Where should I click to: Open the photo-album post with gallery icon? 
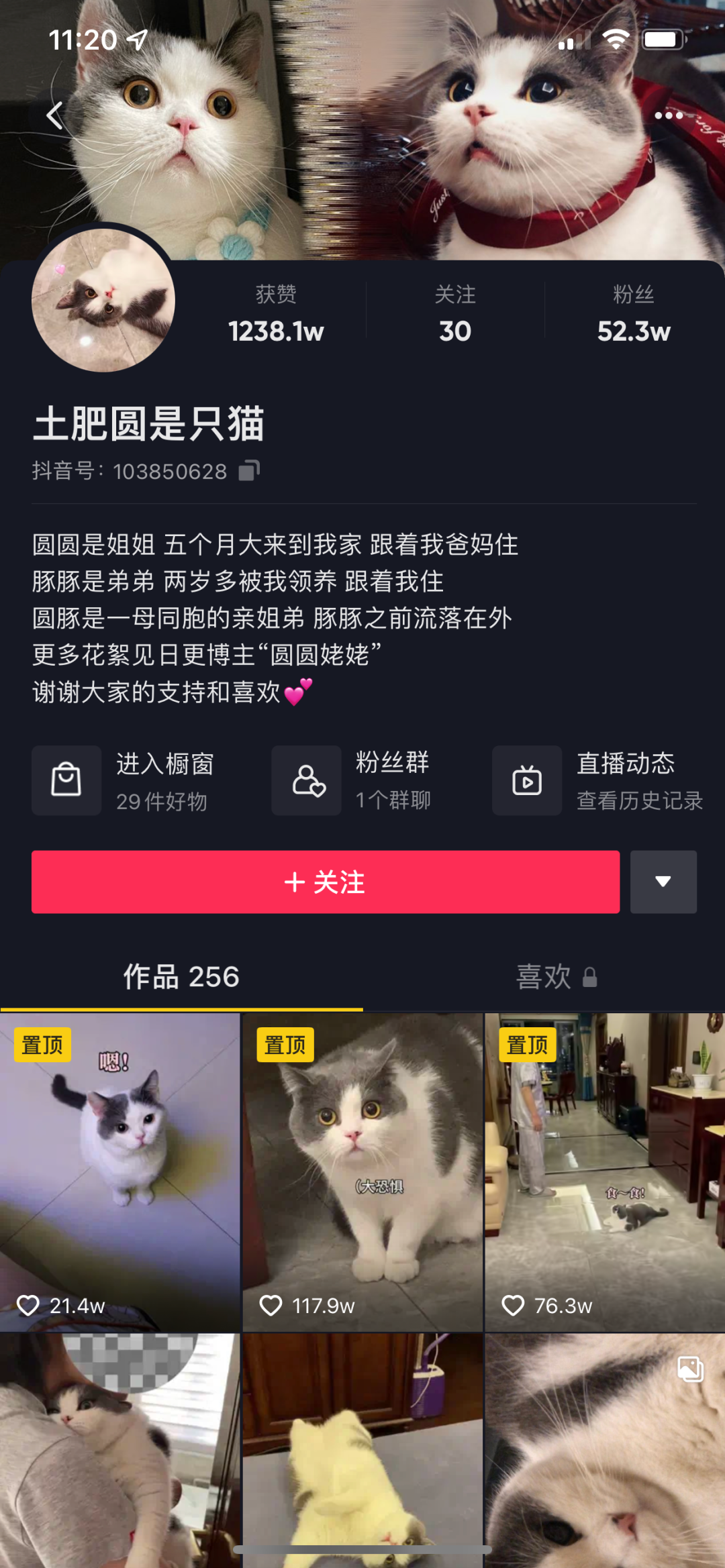tap(605, 1449)
